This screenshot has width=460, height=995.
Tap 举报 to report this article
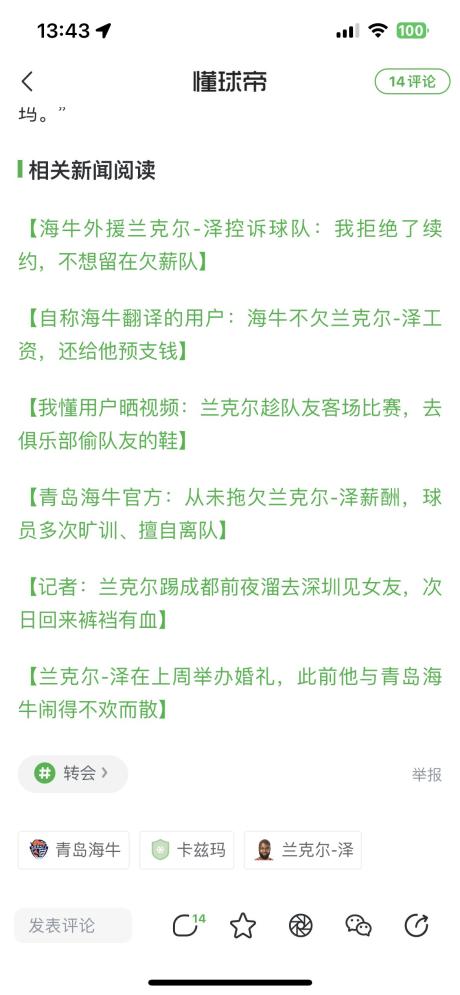(x=427, y=775)
